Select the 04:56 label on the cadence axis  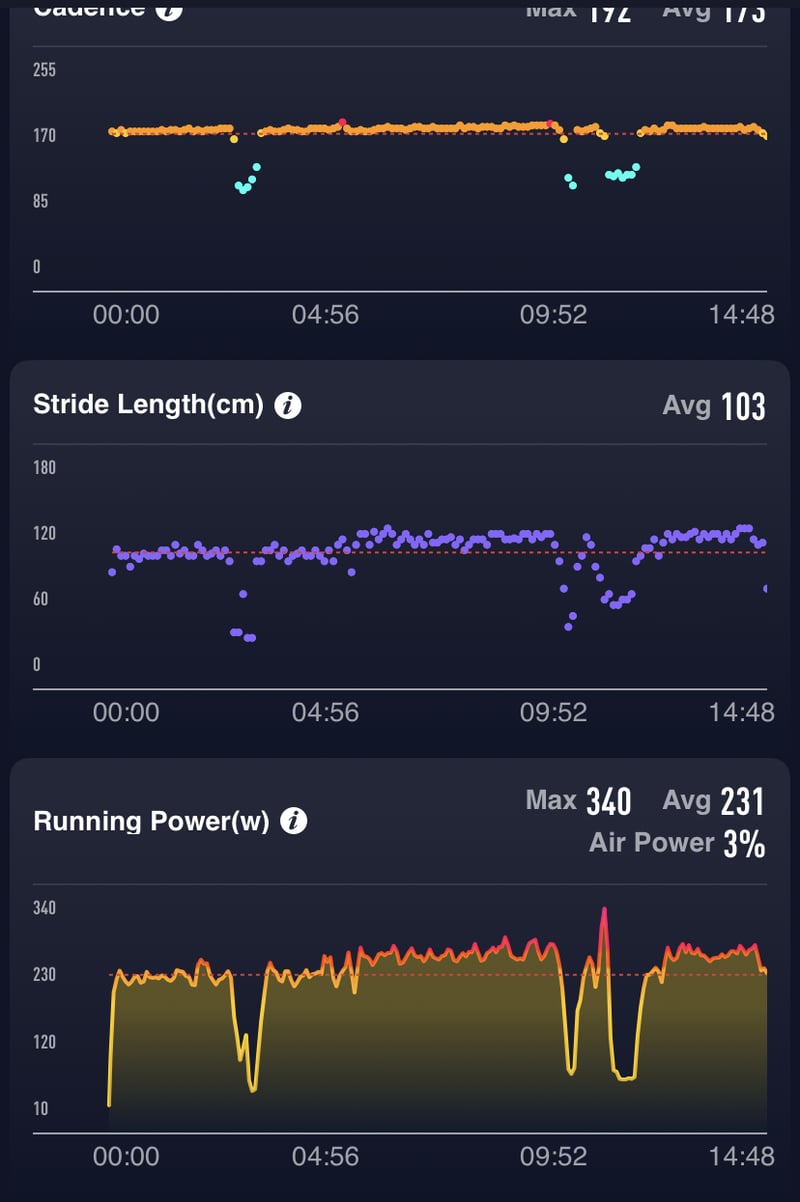[x=327, y=313]
